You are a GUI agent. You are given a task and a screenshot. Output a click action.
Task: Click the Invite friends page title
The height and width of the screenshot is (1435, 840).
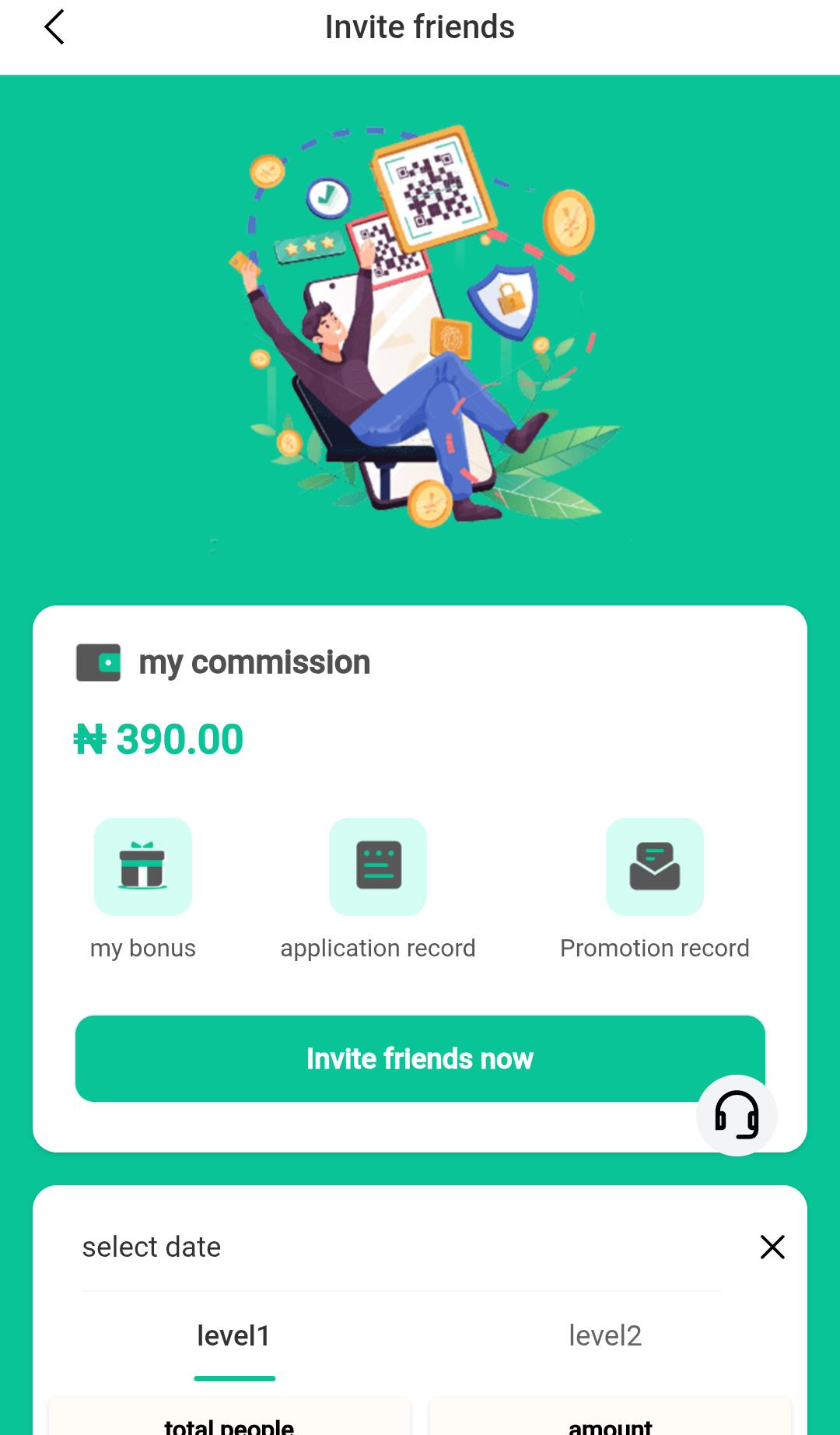tap(420, 27)
